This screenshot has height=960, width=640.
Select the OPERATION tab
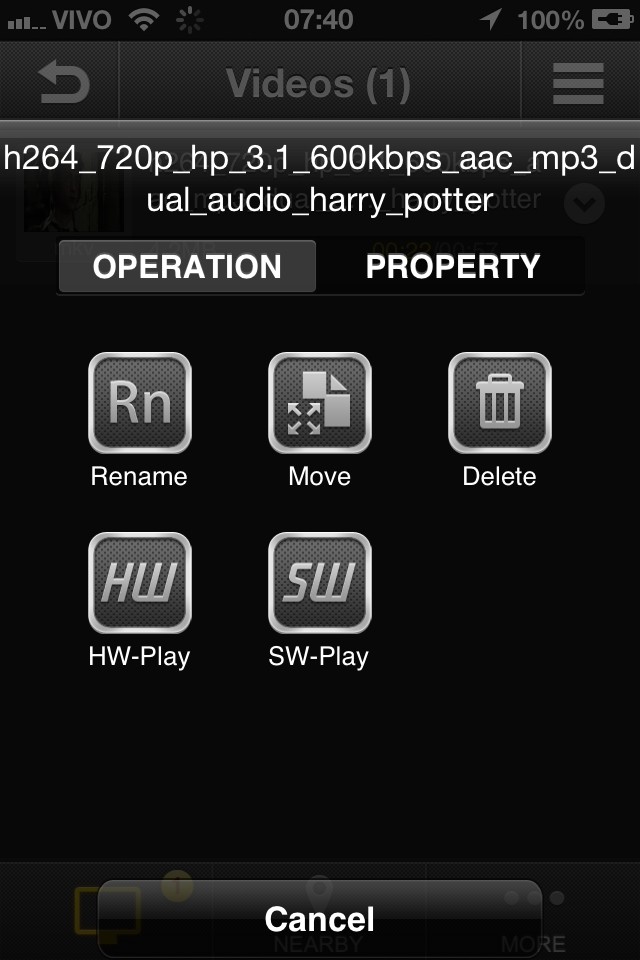tap(187, 267)
